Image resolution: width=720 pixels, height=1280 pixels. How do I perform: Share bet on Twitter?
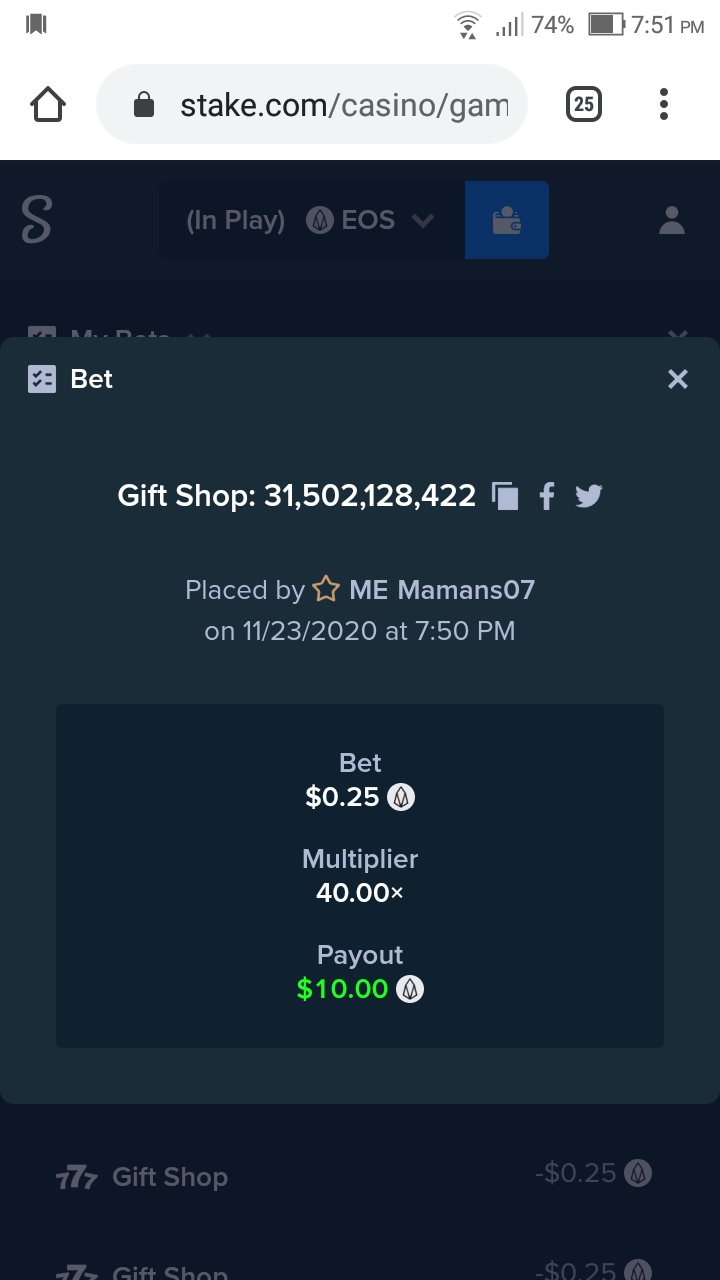(589, 496)
